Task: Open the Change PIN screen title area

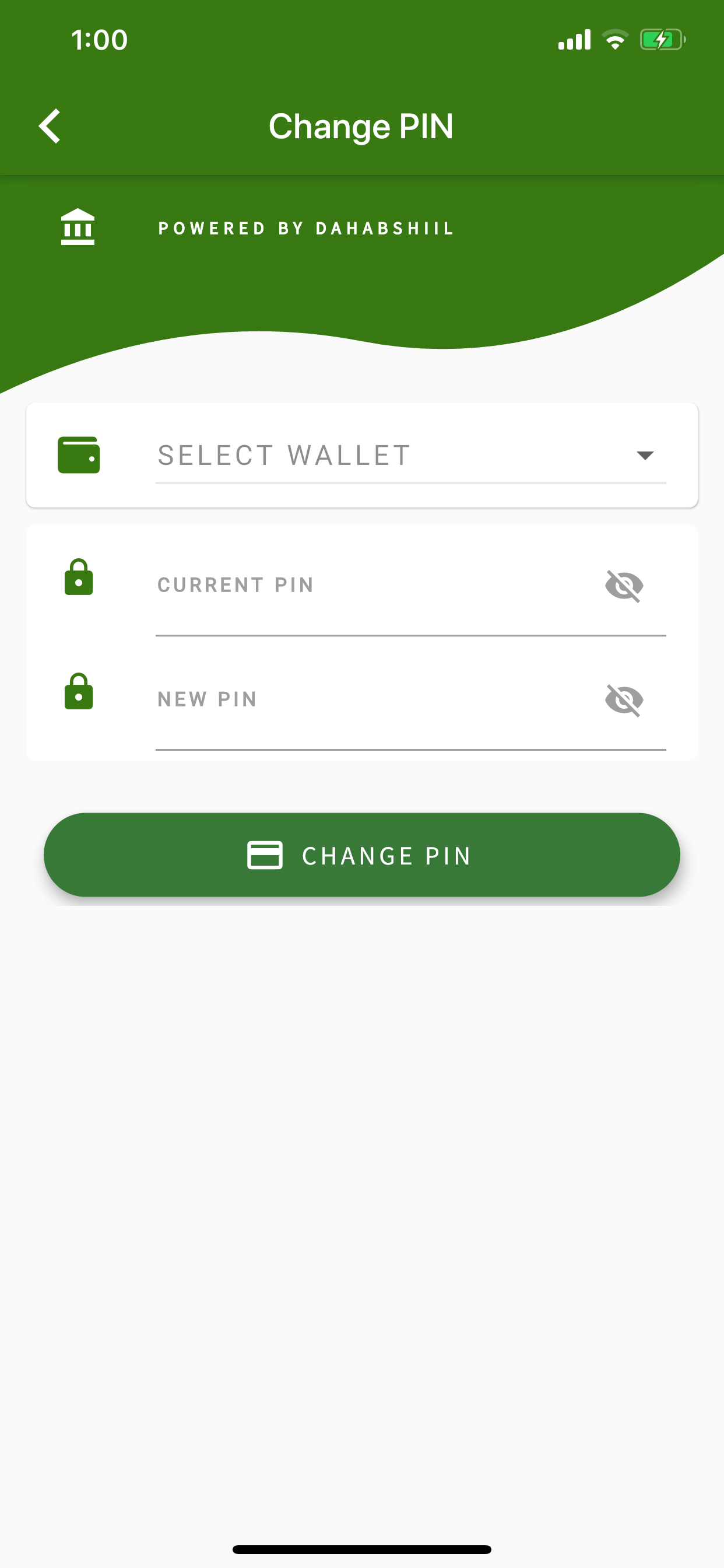Action: click(362, 125)
